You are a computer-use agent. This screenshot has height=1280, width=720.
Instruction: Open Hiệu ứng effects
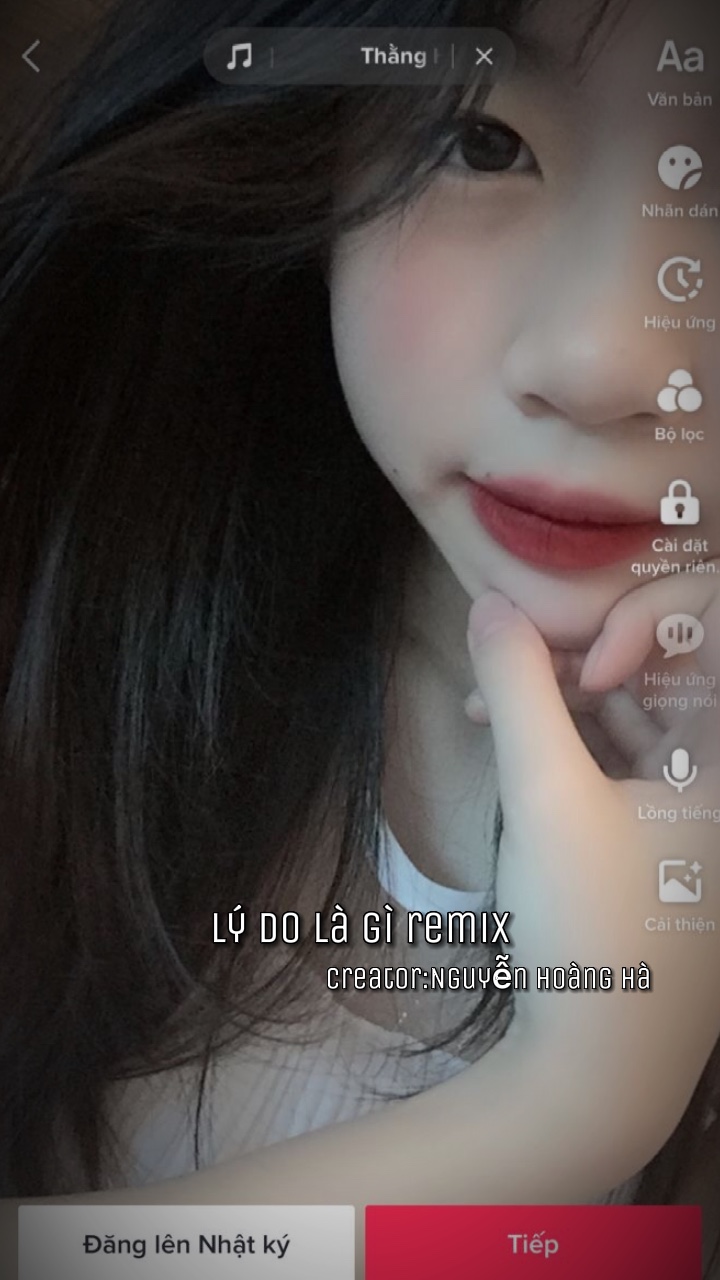point(680,294)
